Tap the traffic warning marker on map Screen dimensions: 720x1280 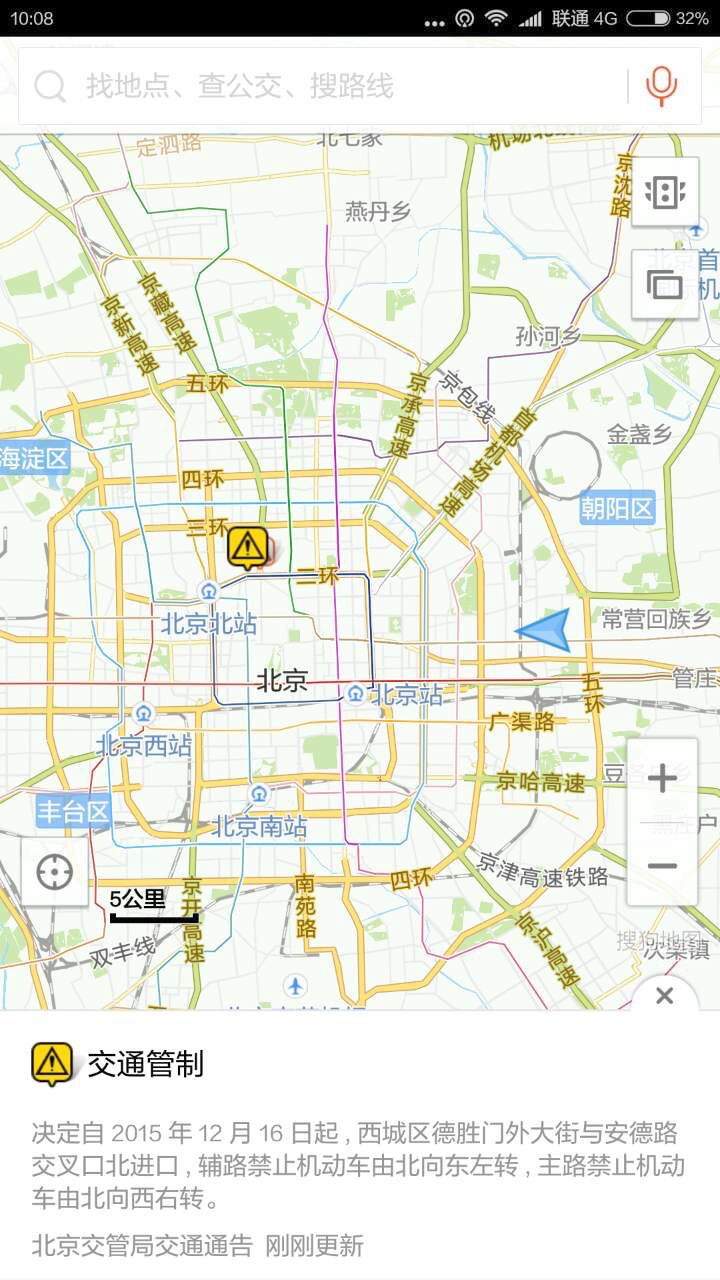[x=247, y=547]
